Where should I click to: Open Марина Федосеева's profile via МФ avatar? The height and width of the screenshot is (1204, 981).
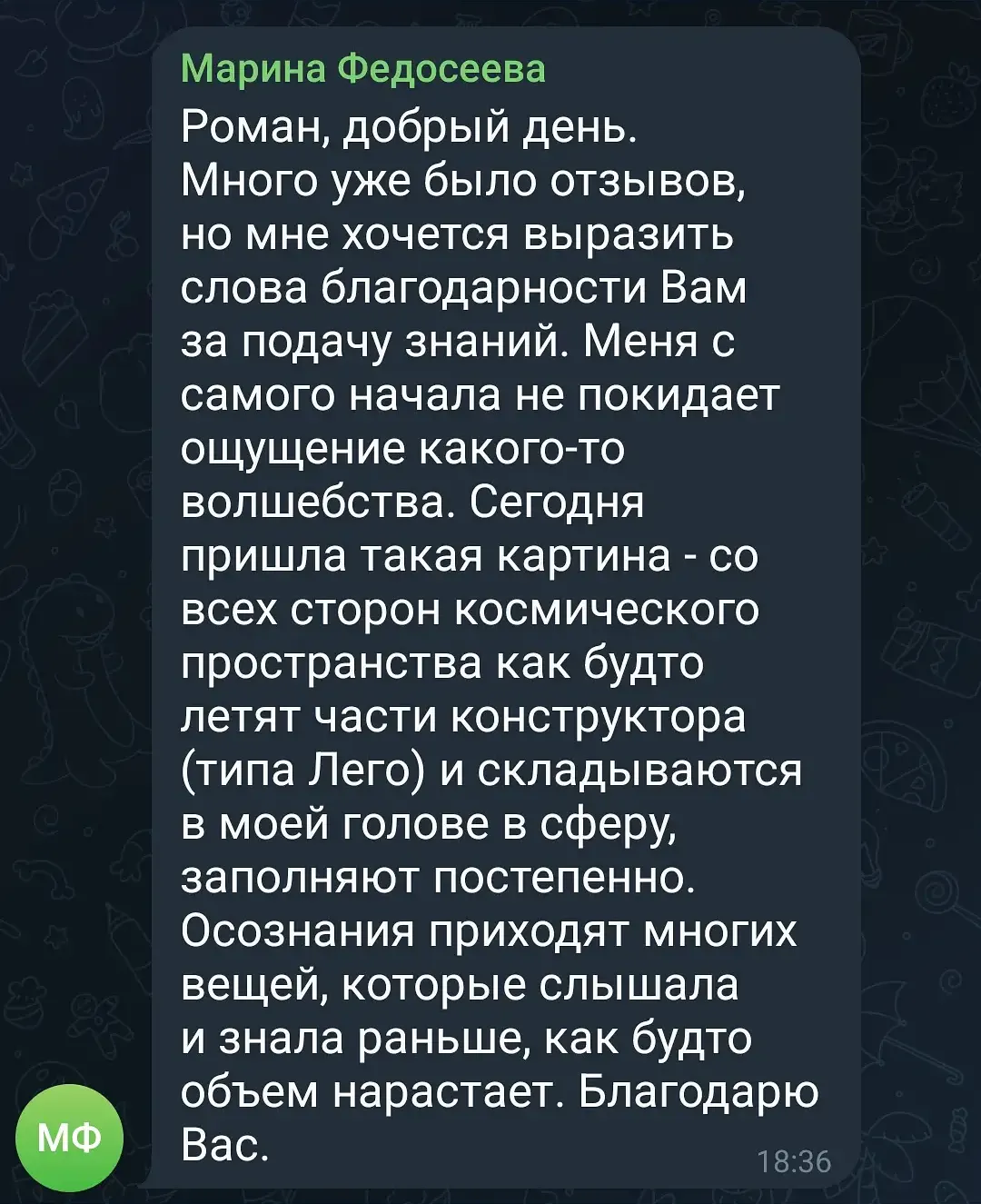pos(70,1137)
